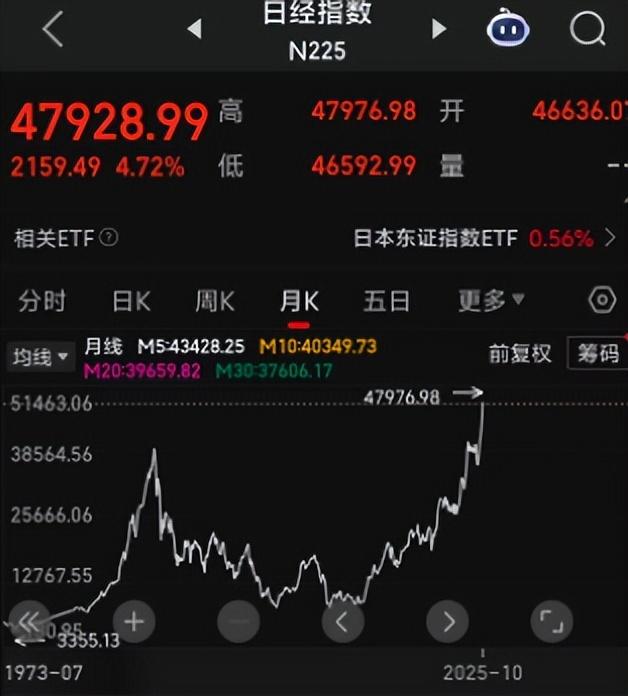
Task: Open the search magnifier
Action: coord(587,29)
